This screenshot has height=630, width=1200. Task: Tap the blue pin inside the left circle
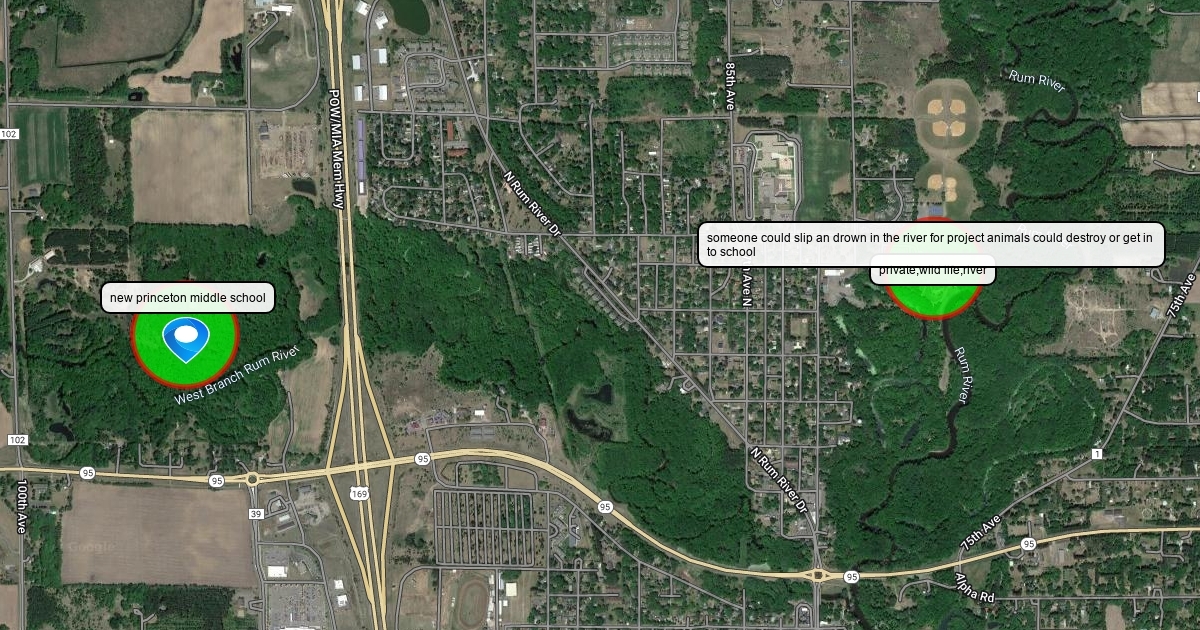pyautogui.click(x=185, y=337)
